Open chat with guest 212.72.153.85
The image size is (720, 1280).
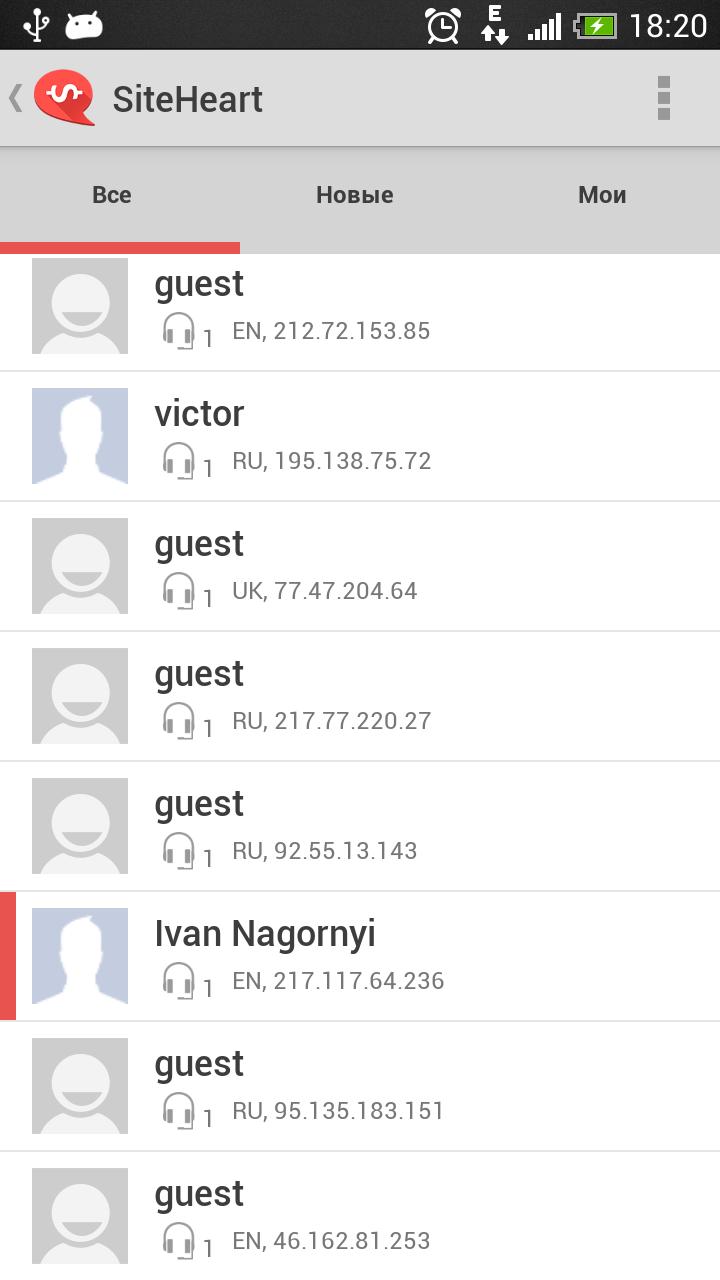click(x=360, y=308)
